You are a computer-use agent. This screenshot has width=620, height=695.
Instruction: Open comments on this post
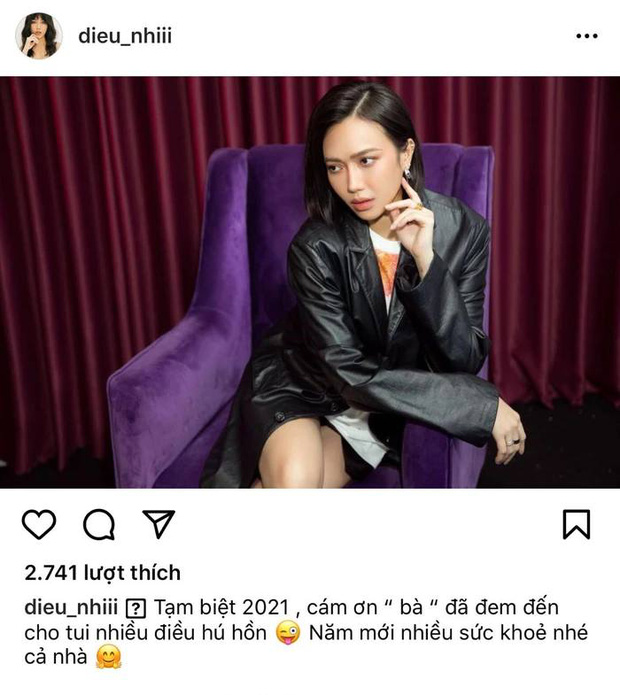pos(98,524)
